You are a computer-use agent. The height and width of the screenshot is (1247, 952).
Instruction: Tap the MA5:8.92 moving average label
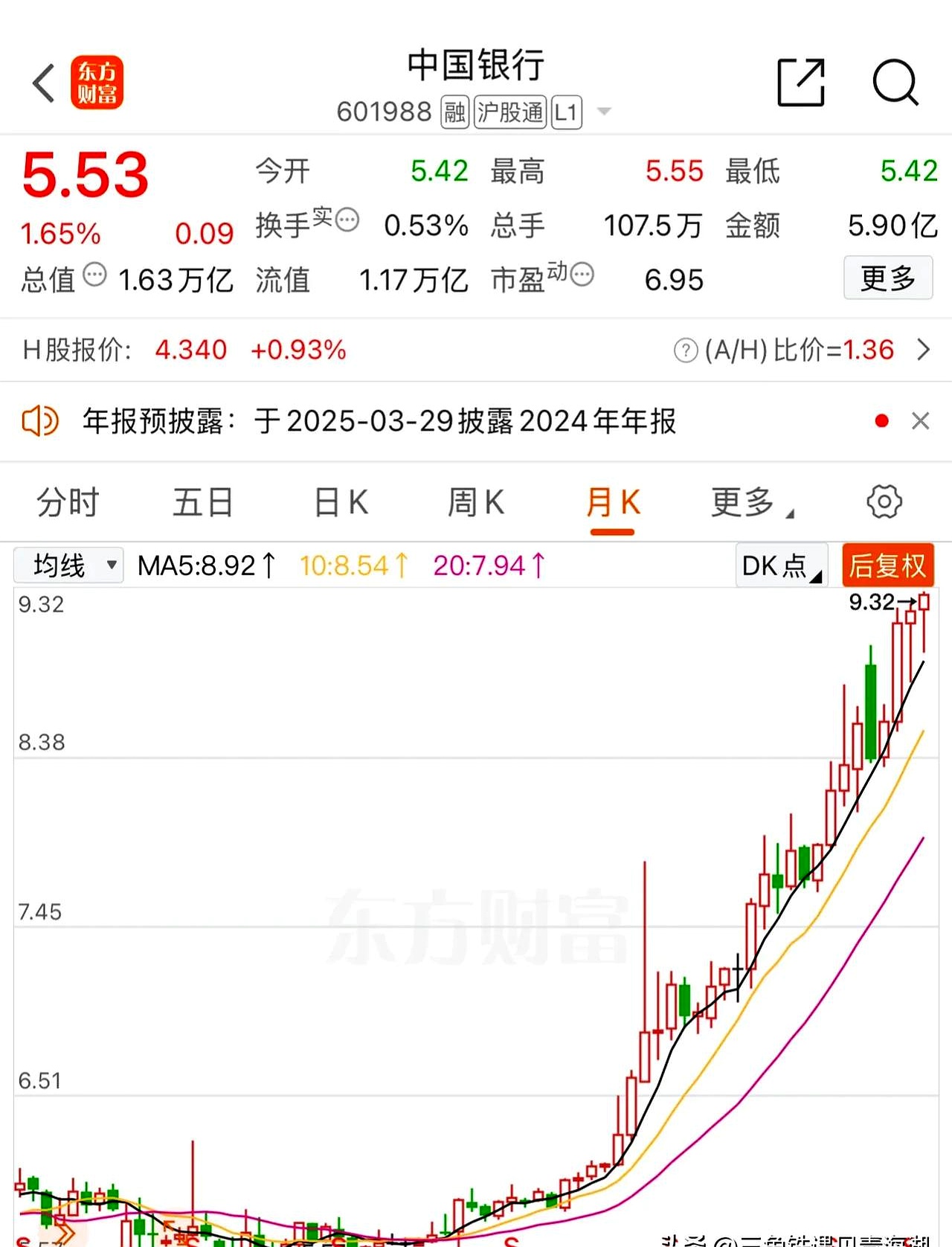tap(203, 565)
